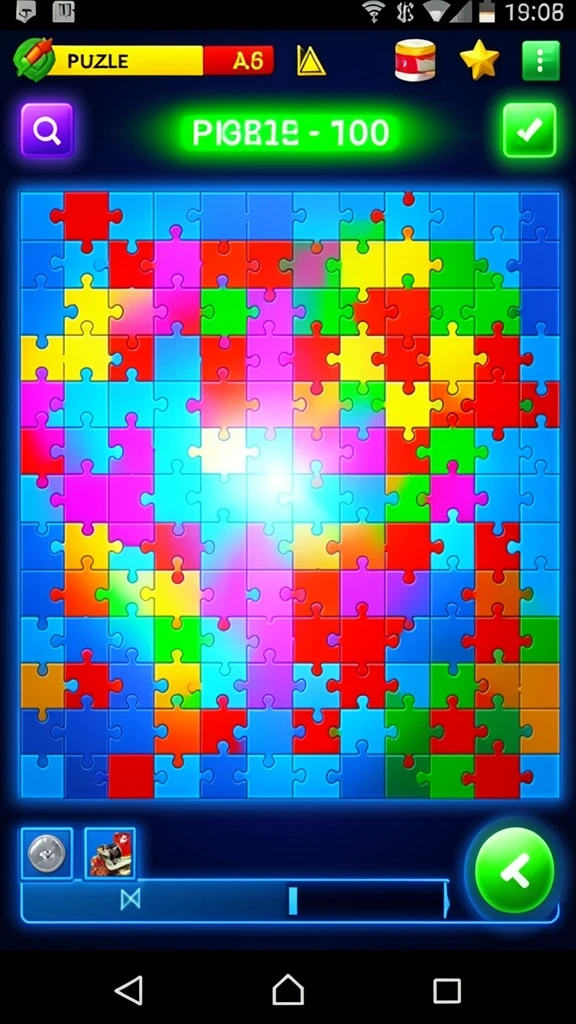The height and width of the screenshot is (1024, 576).
Task: Tap the bow-tie marker on the bottom bar
Action: [x=131, y=901]
